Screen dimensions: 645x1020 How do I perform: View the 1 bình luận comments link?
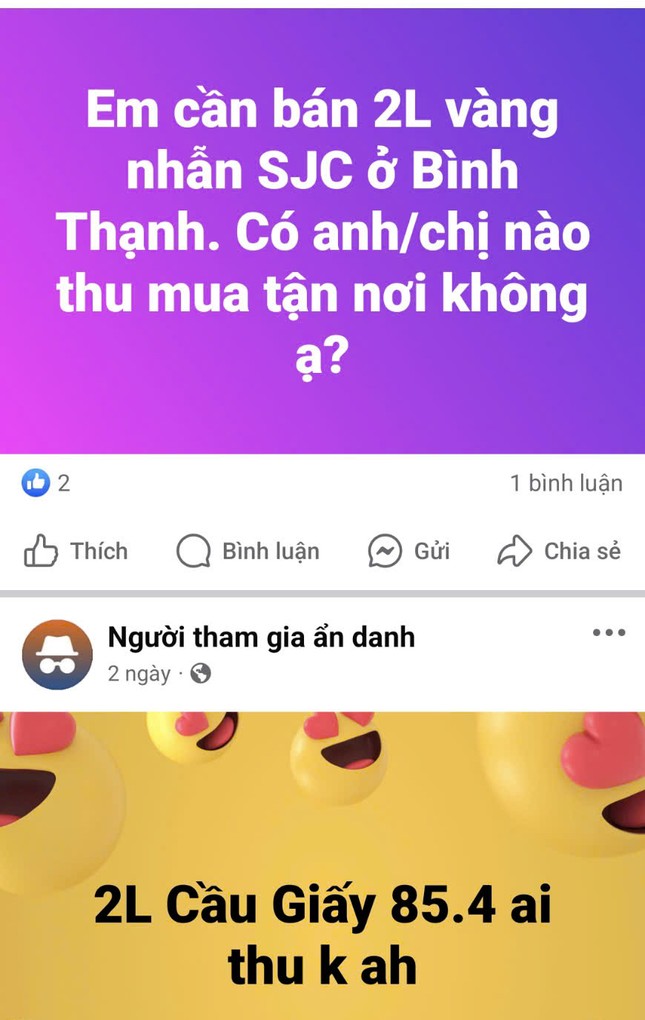coord(566,483)
